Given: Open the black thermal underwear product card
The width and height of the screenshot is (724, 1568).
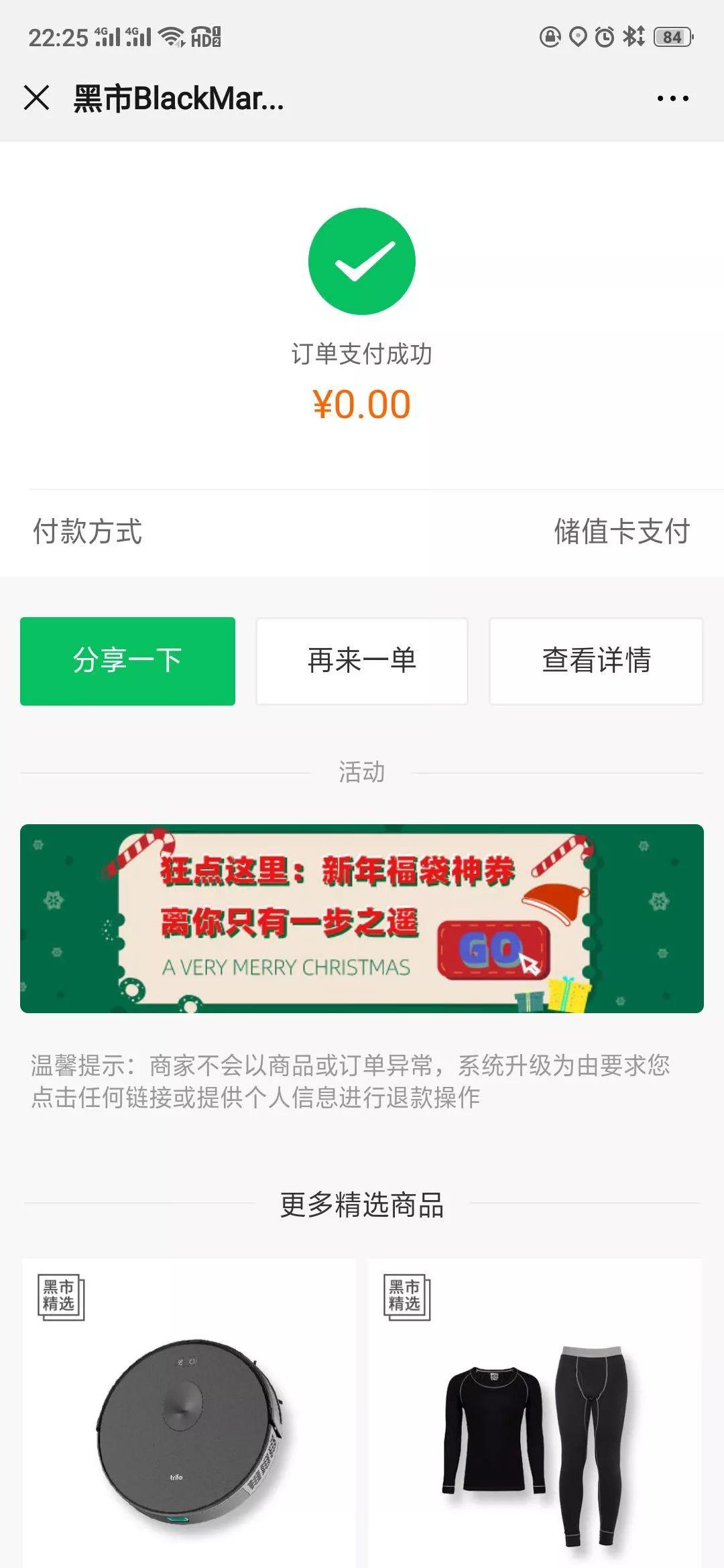Looking at the screenshot, I should (x=535, y=1414).
